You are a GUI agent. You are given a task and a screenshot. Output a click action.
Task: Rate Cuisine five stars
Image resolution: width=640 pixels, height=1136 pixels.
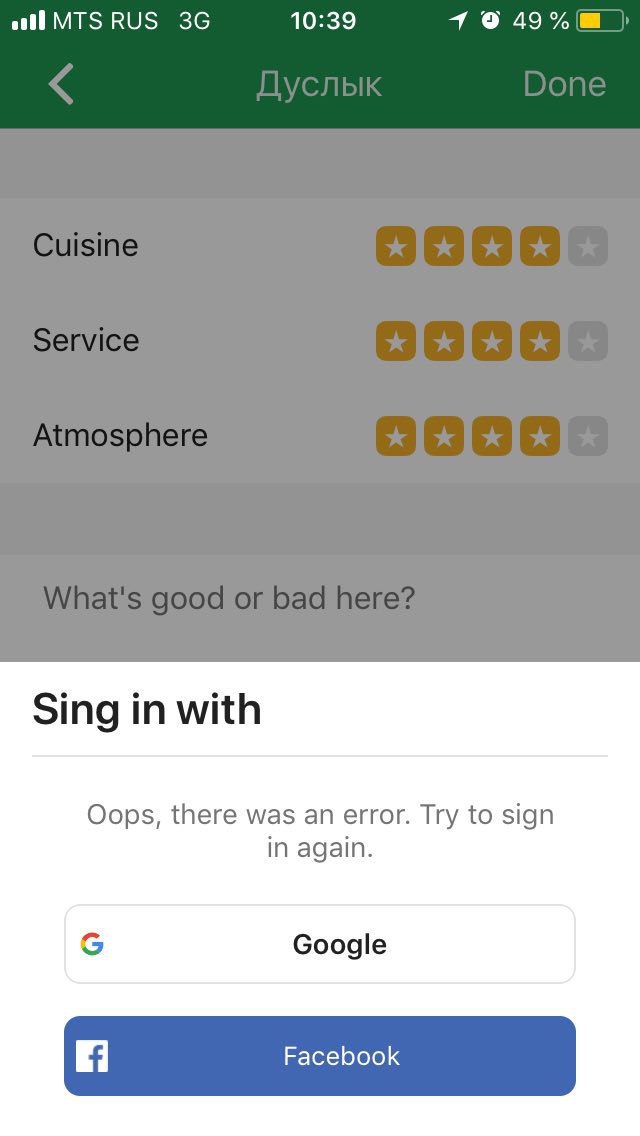(x=588, y=246)
